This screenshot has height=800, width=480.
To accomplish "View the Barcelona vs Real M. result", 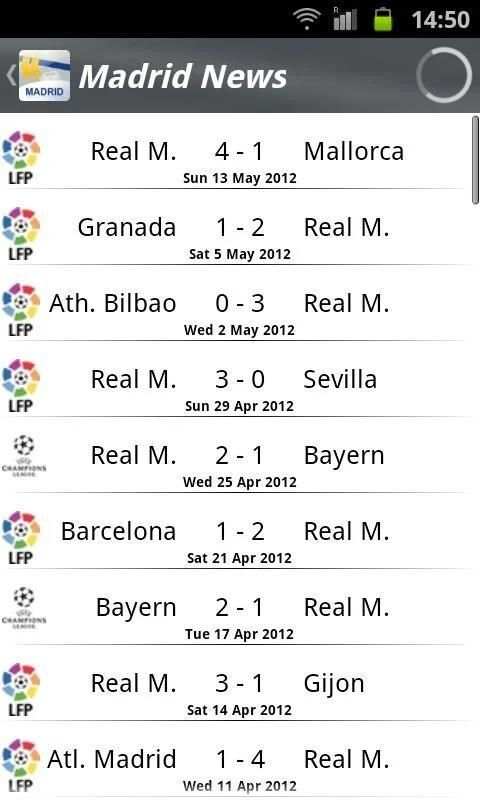I will click(x=235, y=531).
